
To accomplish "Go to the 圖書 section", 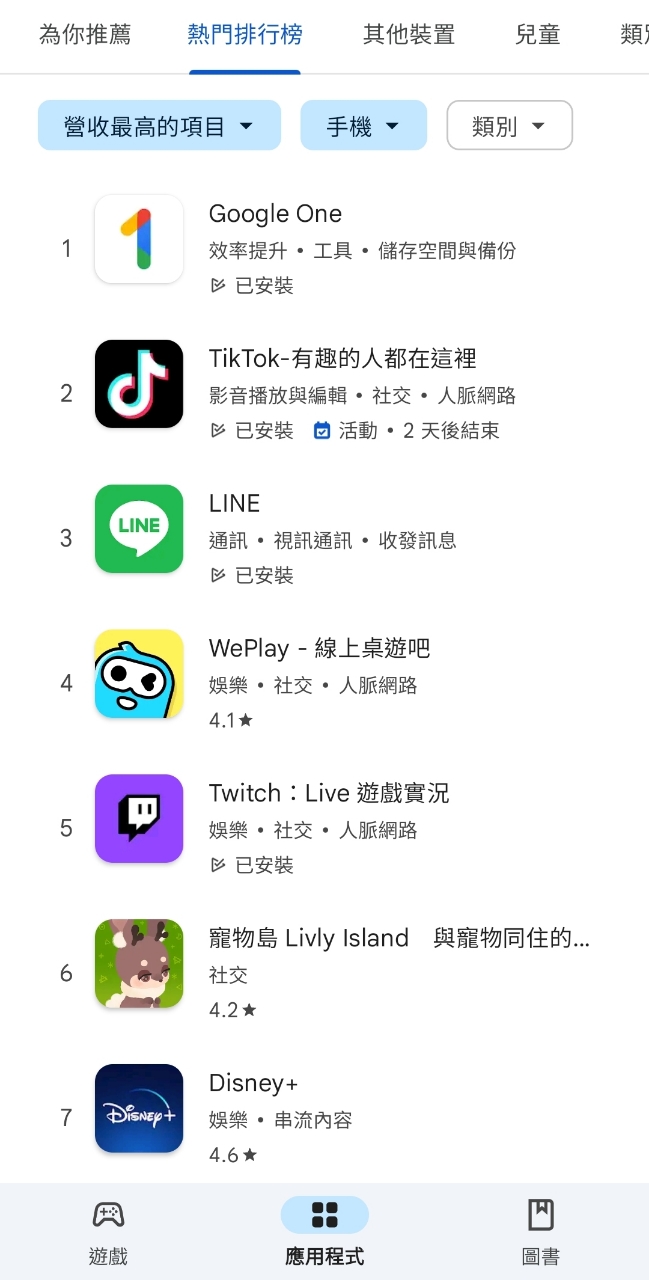I will click(x=540, y=1232).
